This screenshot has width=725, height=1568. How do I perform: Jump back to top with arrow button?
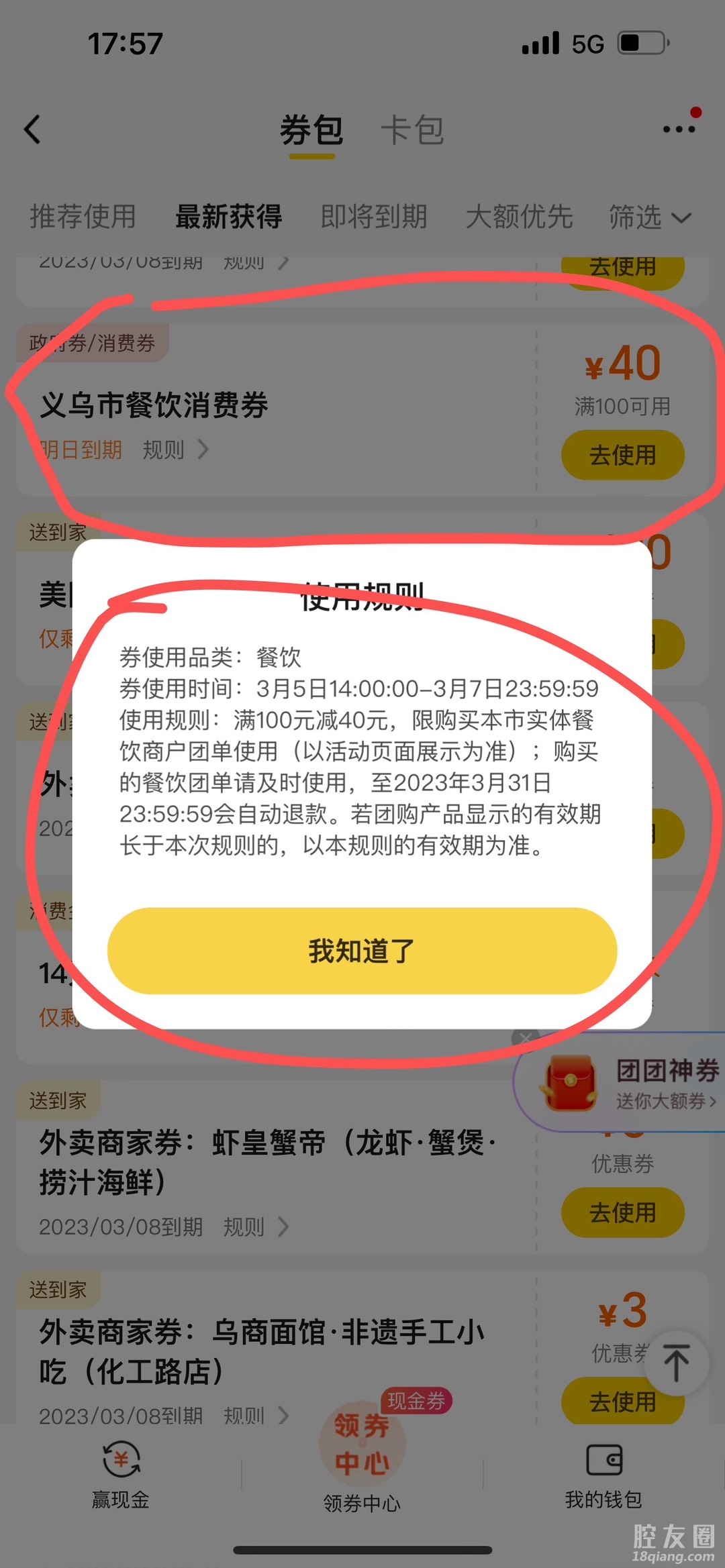tap(676, 1363)
